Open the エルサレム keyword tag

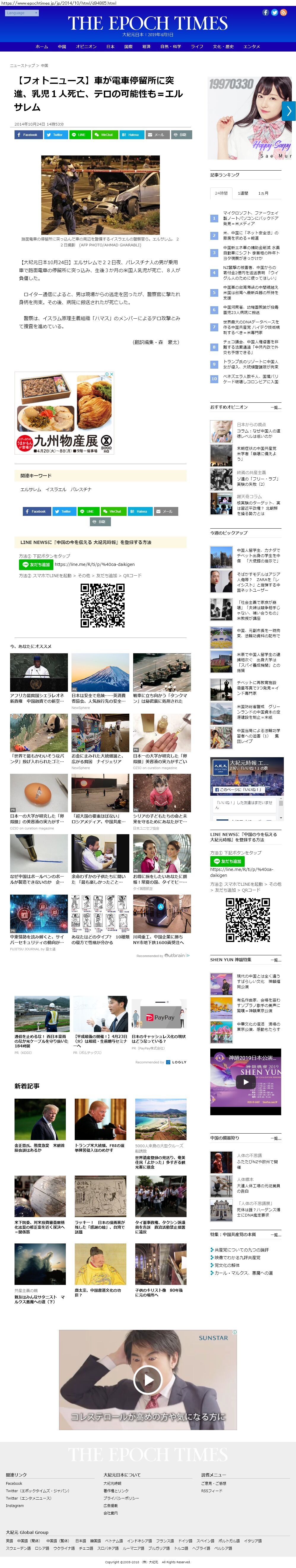pyautogui.click(x=31, y=490)
